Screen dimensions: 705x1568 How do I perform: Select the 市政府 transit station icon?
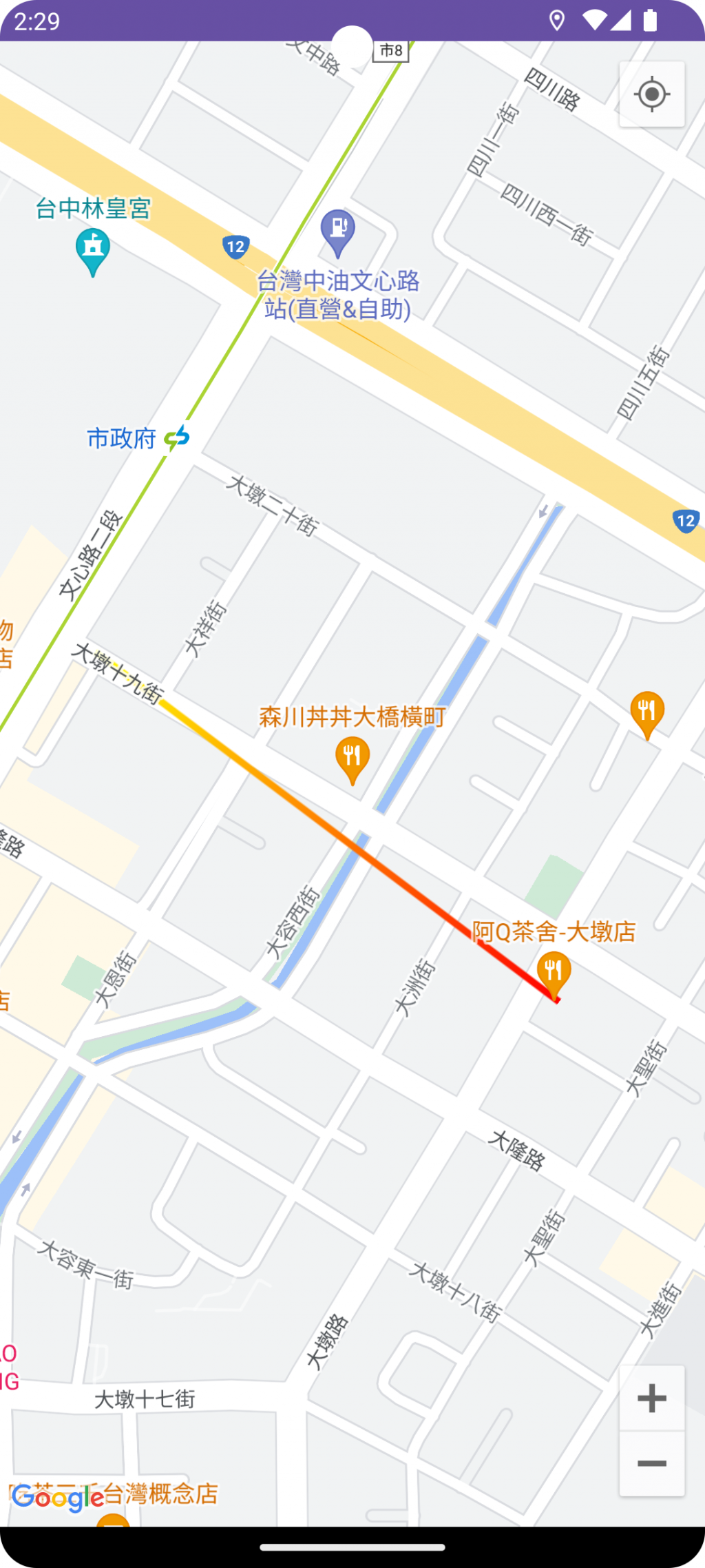(x=178, y=437)
